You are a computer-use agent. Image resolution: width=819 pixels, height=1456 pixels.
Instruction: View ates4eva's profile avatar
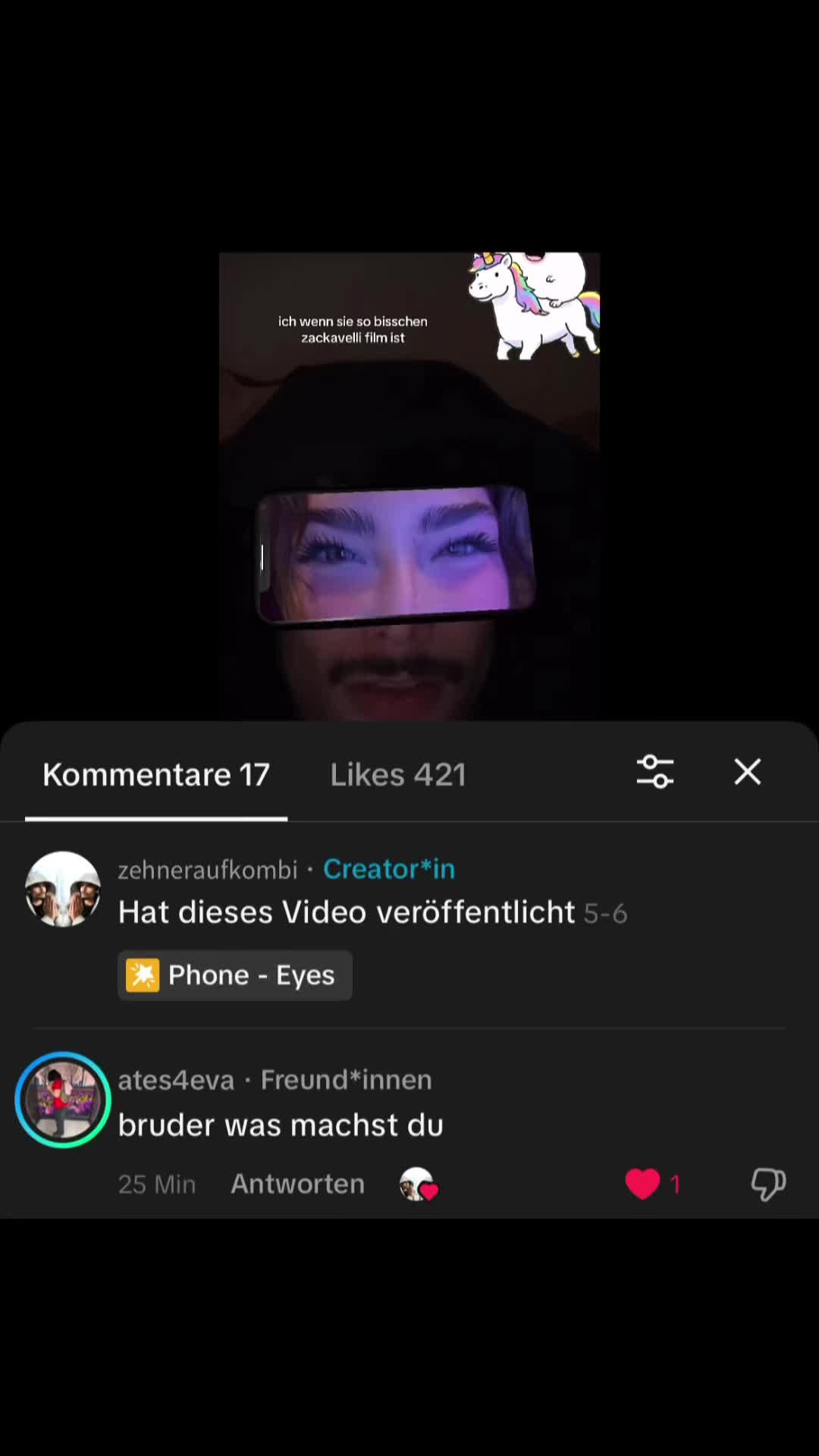(x=63, y=1100)
